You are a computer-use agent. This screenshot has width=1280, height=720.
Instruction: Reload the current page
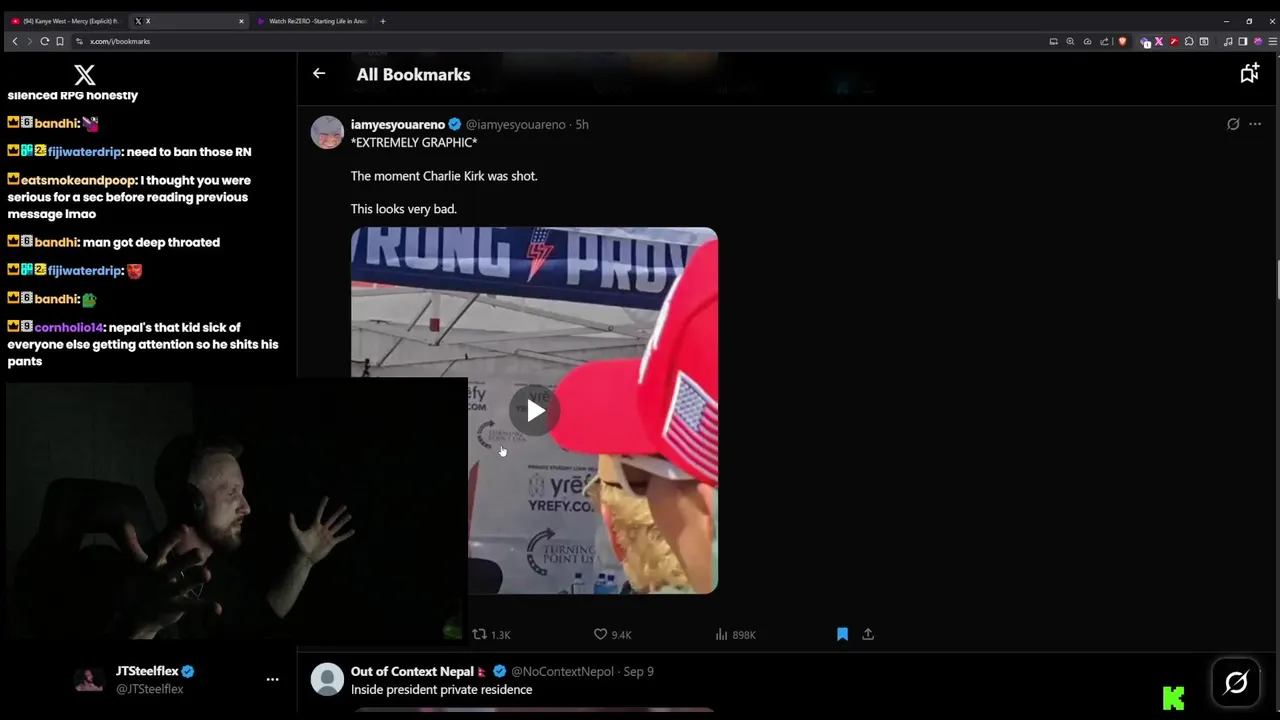[45, 41]
